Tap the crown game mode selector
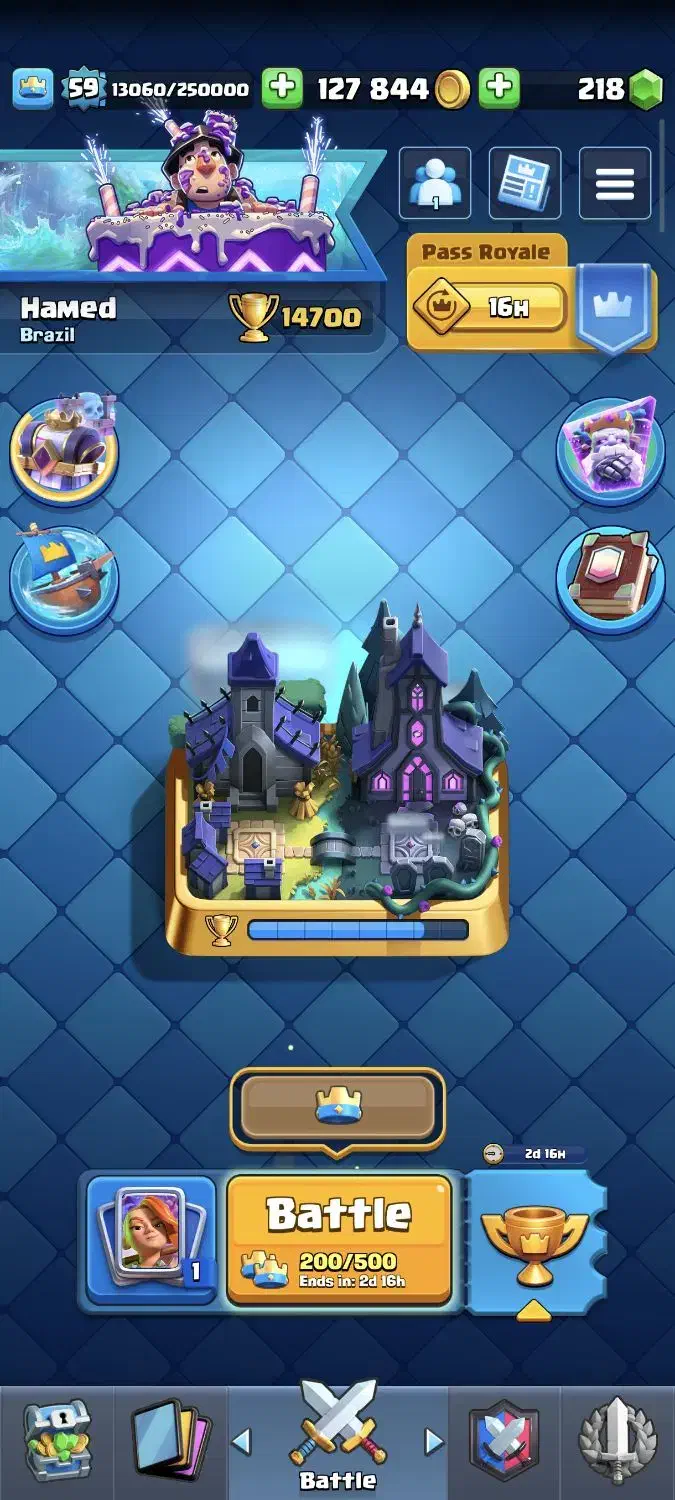The height and width of the screenshot is (1500, 675). point(337,1107)
